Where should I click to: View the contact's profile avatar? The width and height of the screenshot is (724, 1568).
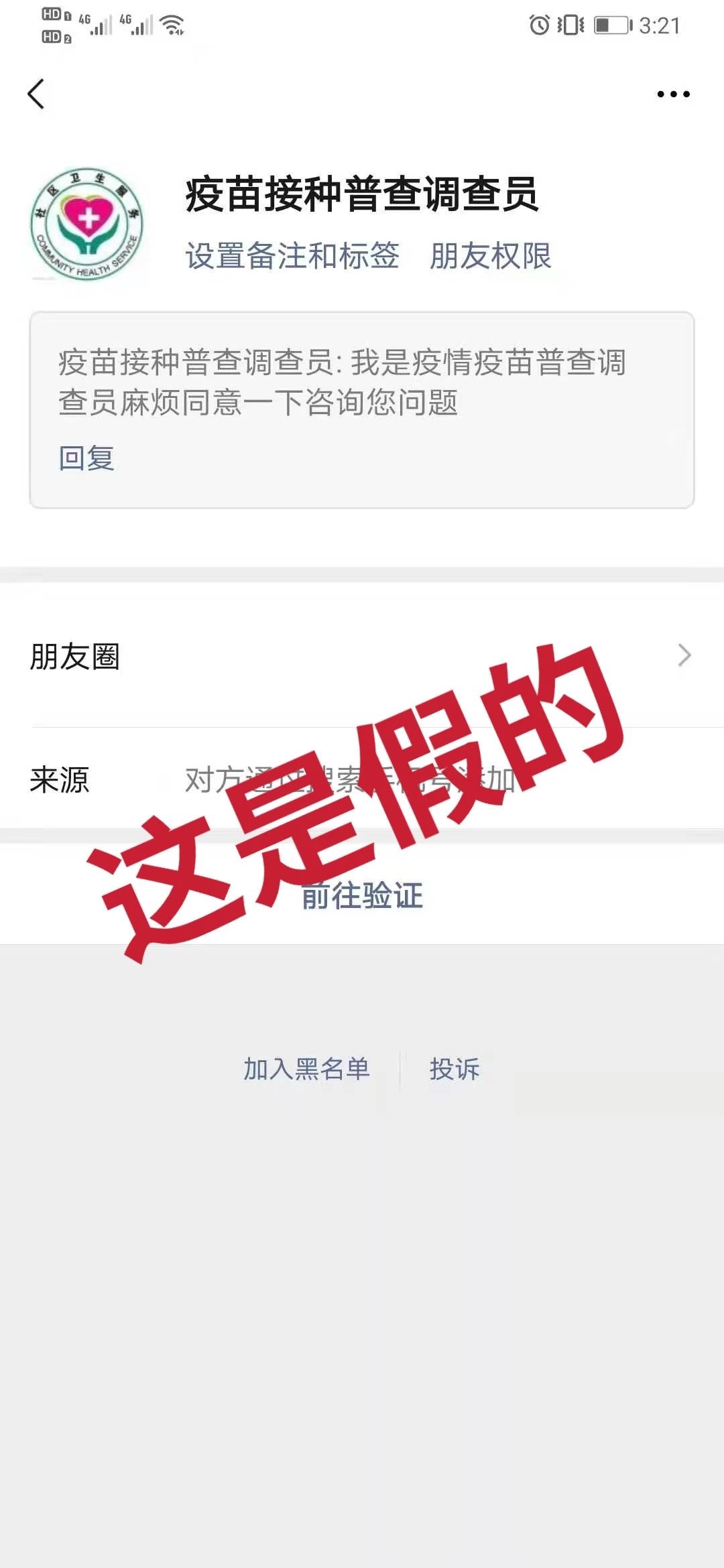(x=87, y=224)
